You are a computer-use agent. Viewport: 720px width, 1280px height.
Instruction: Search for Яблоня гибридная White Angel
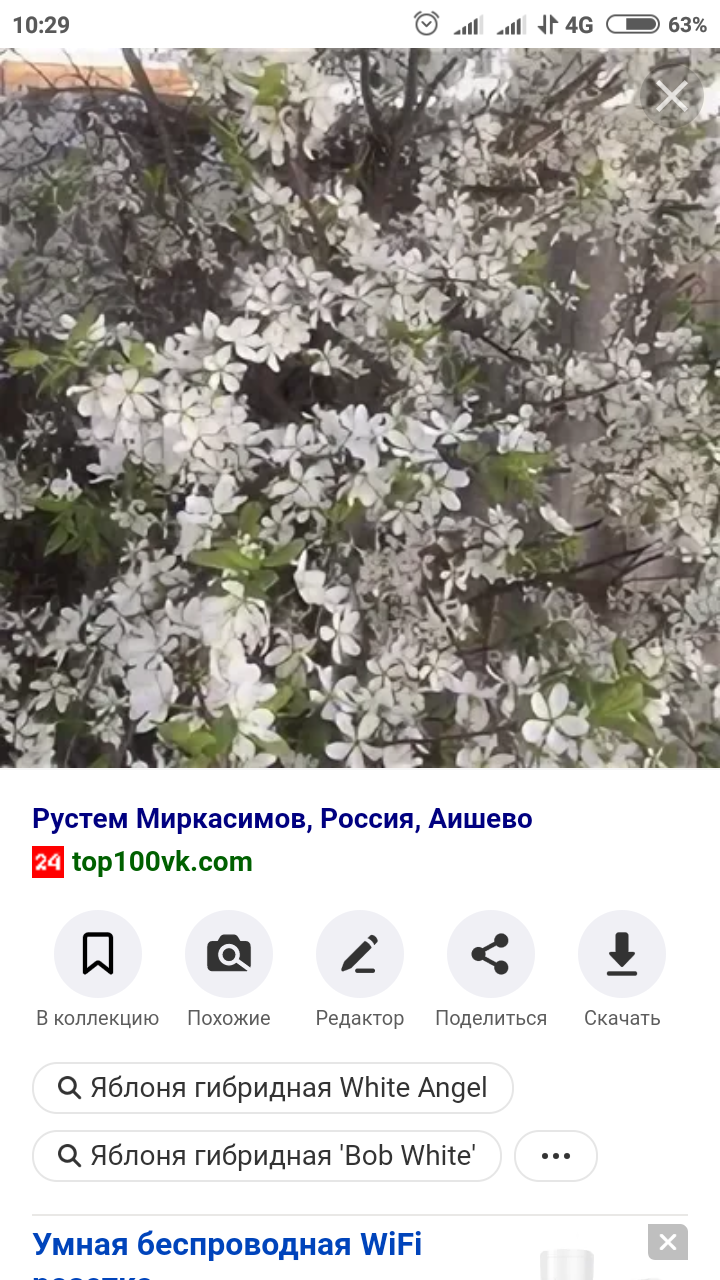(273, 1088)
